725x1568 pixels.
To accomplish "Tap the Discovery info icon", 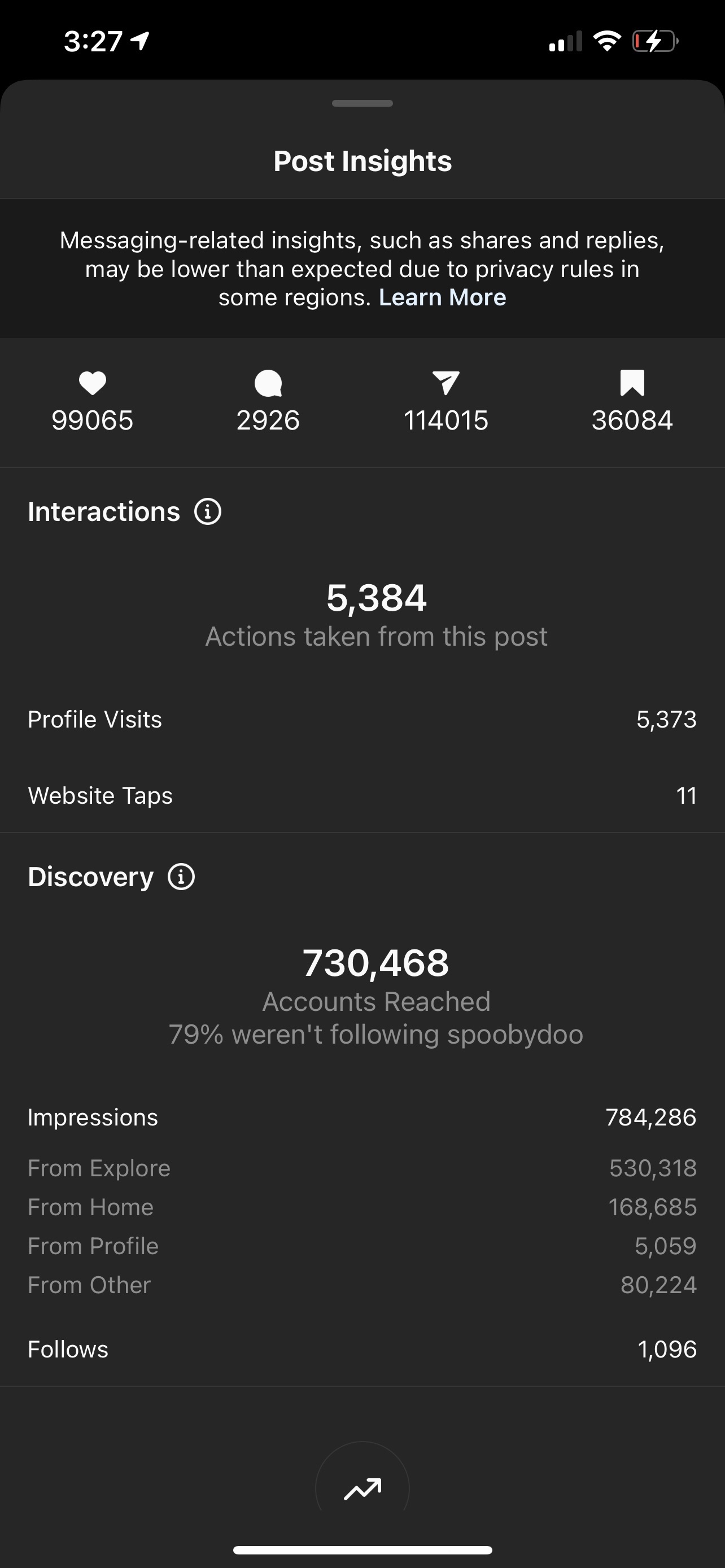I will pos(181,877).
